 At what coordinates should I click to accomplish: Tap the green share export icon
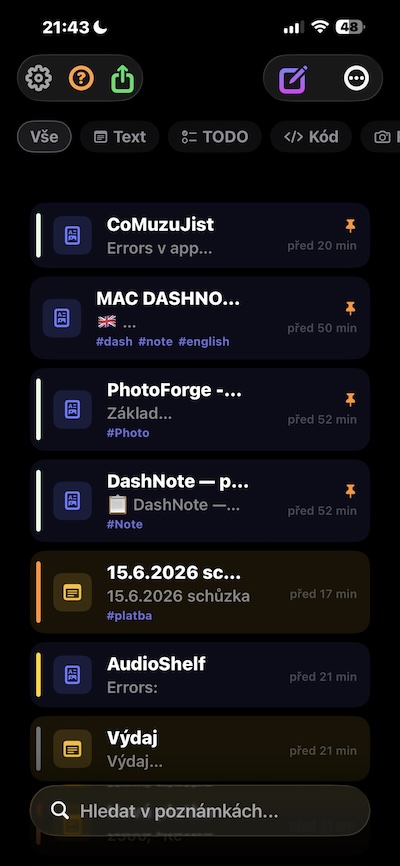pos(123,78)
